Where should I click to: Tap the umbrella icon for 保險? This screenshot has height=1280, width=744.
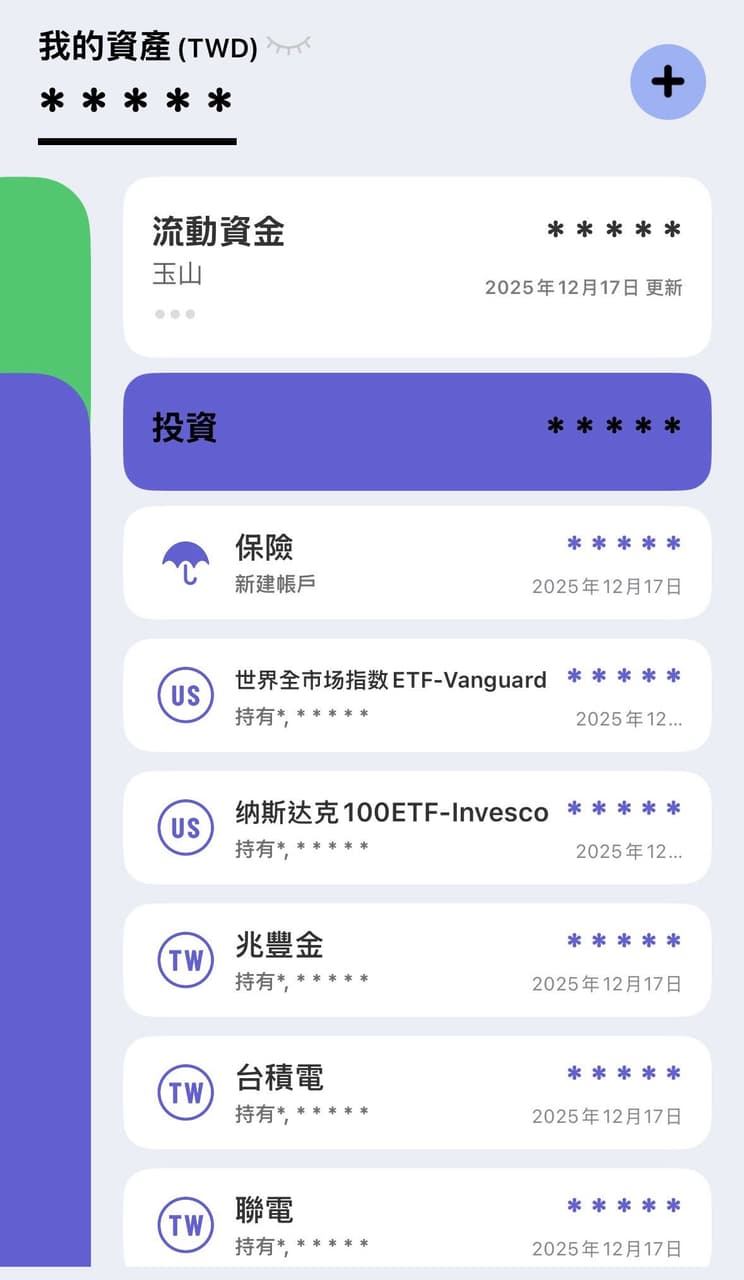pos(185,561)
